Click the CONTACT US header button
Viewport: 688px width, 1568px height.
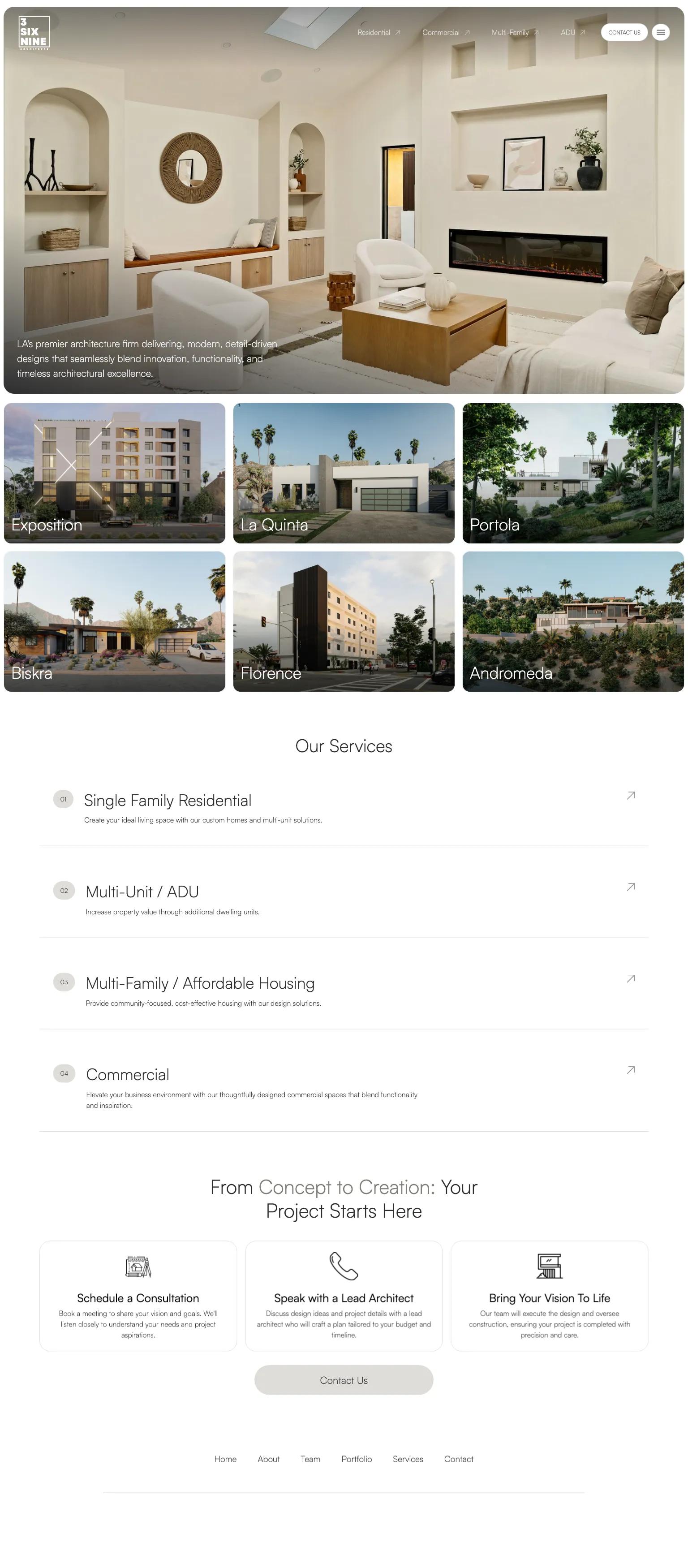click(x=624, y=32)
